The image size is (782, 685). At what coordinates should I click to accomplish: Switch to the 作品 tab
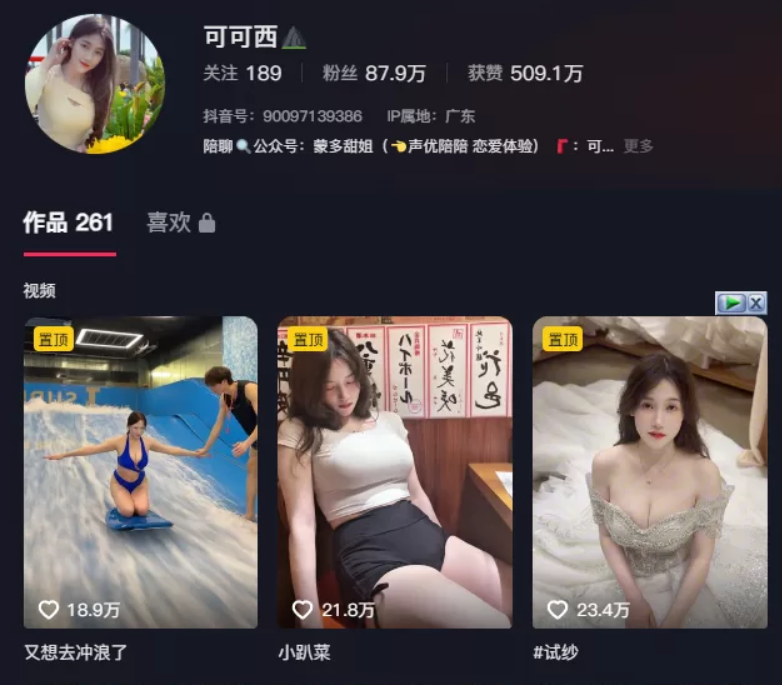(68, 223)
